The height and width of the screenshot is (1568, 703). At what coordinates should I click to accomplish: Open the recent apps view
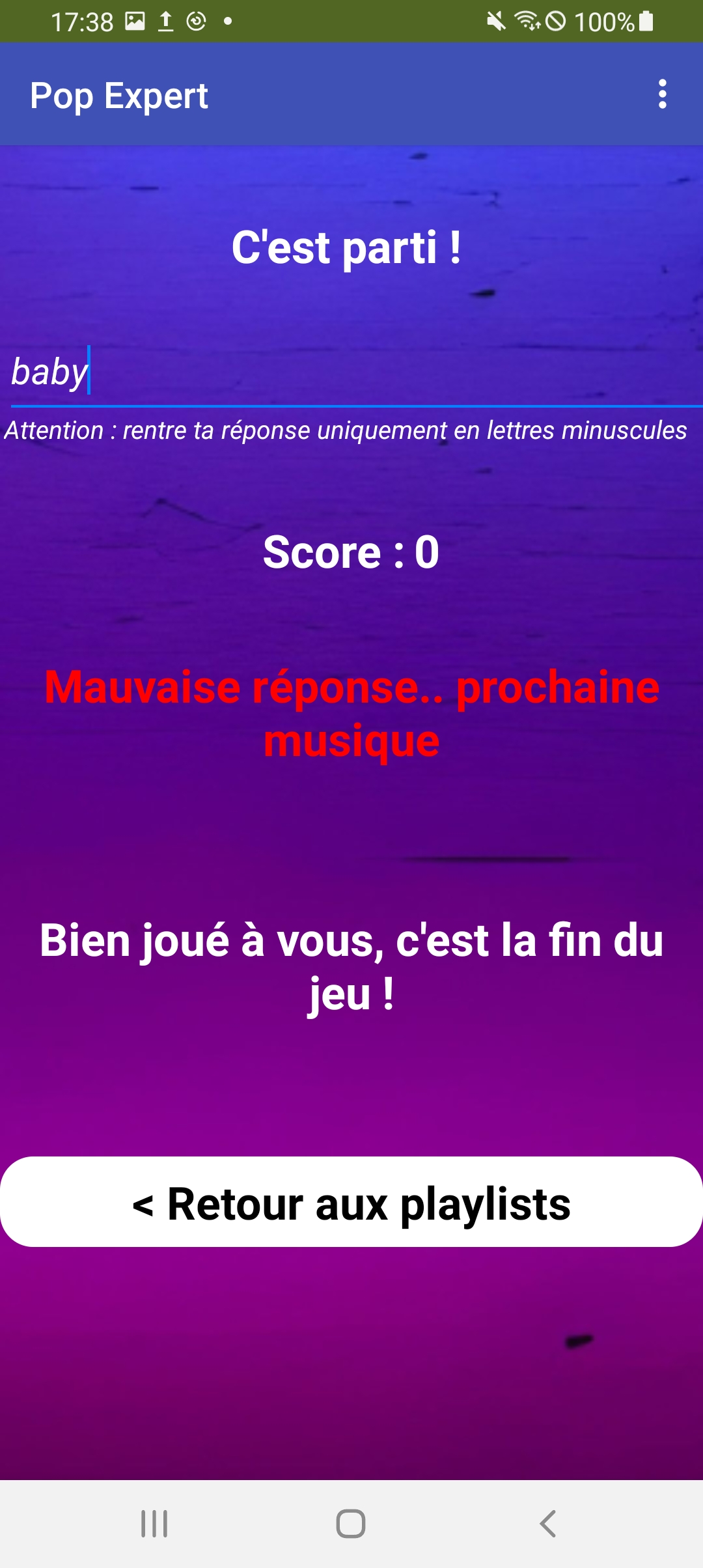coord(154,1524)
